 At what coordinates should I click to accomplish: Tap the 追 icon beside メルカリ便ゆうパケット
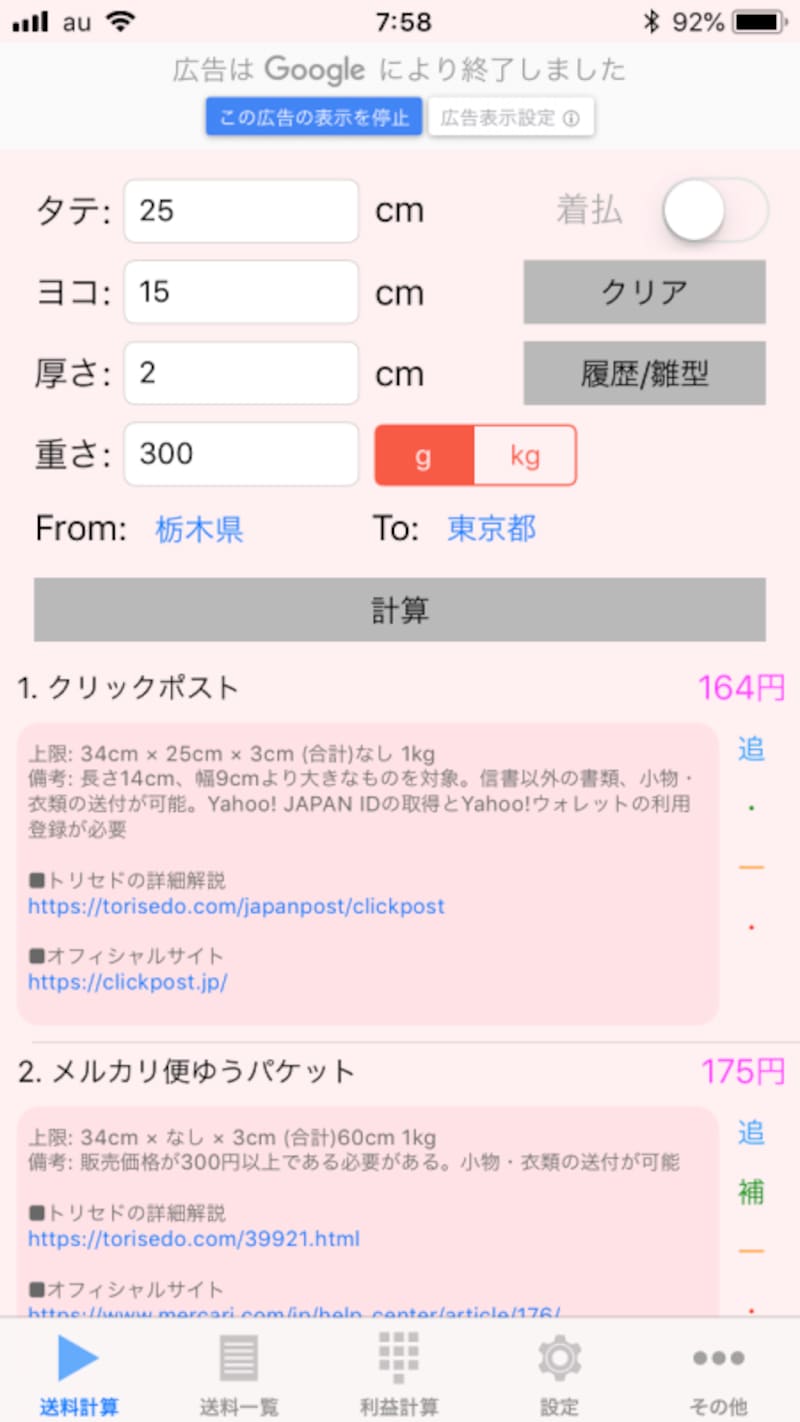point(751,1134)
